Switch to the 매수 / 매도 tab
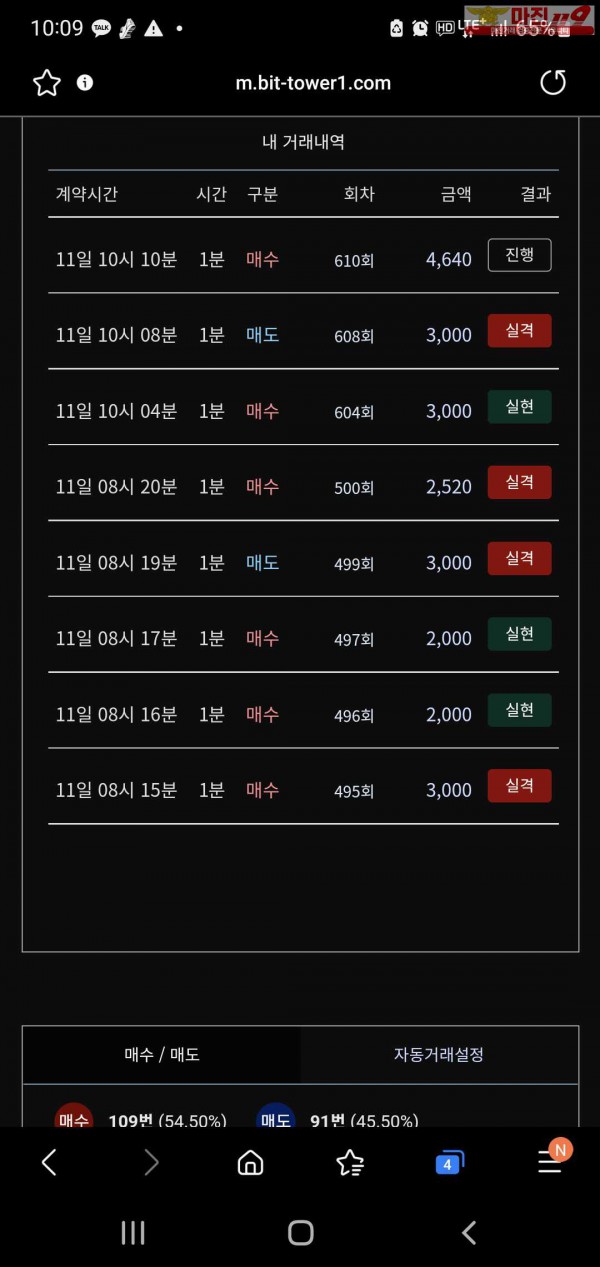The height and width of the screenshot is (1267, 600). click(161, 1054)
